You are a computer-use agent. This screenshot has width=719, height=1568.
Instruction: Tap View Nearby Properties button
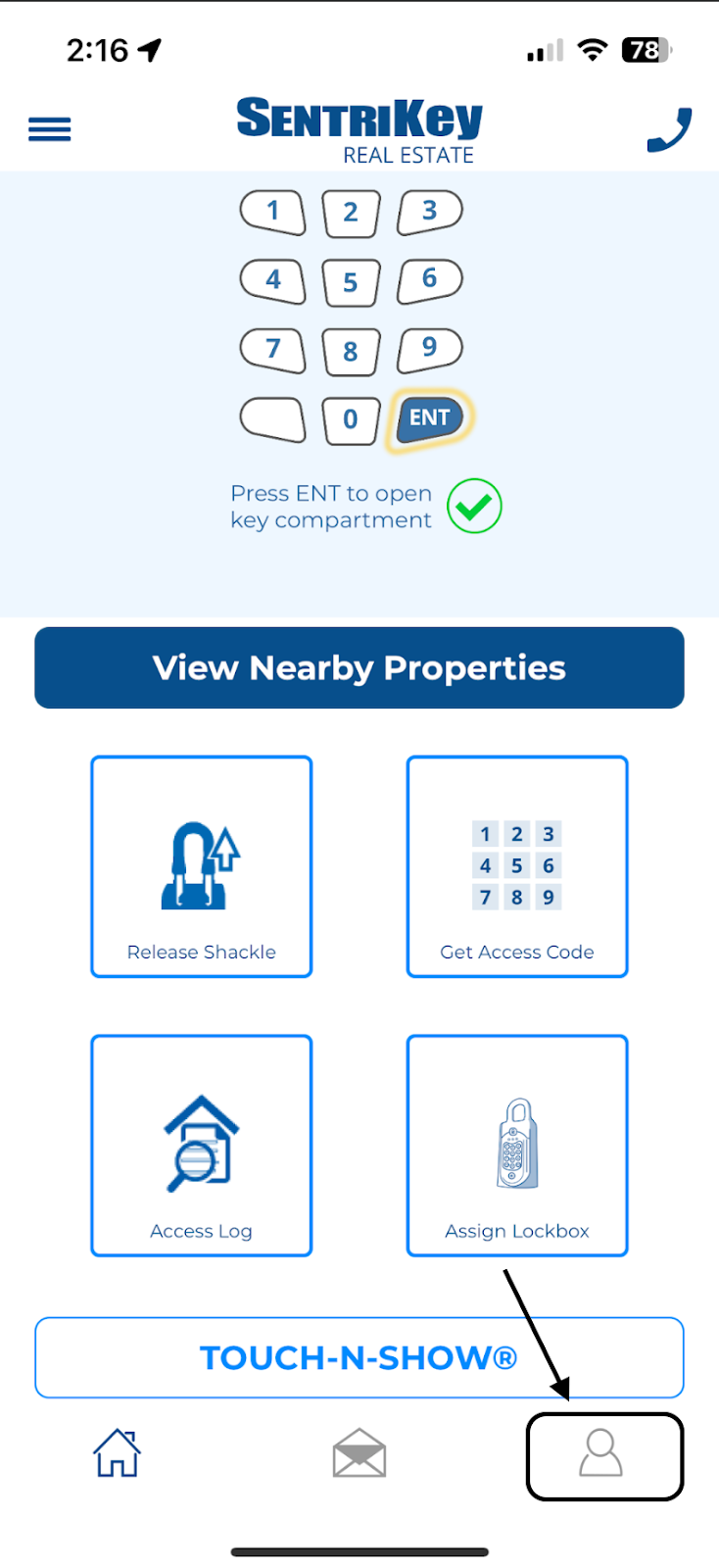coord(359,667)
